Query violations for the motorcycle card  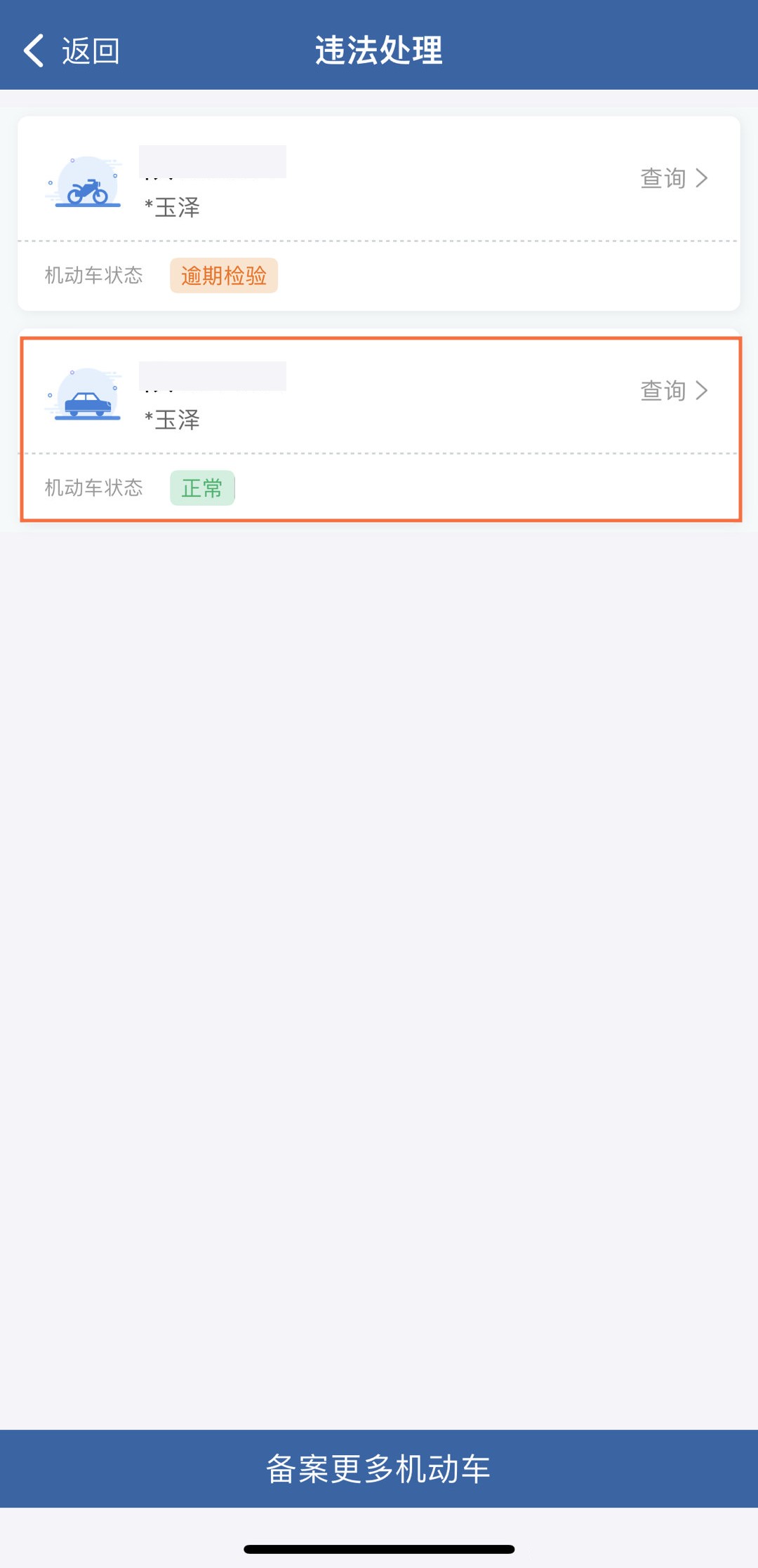tap(672, 178)
